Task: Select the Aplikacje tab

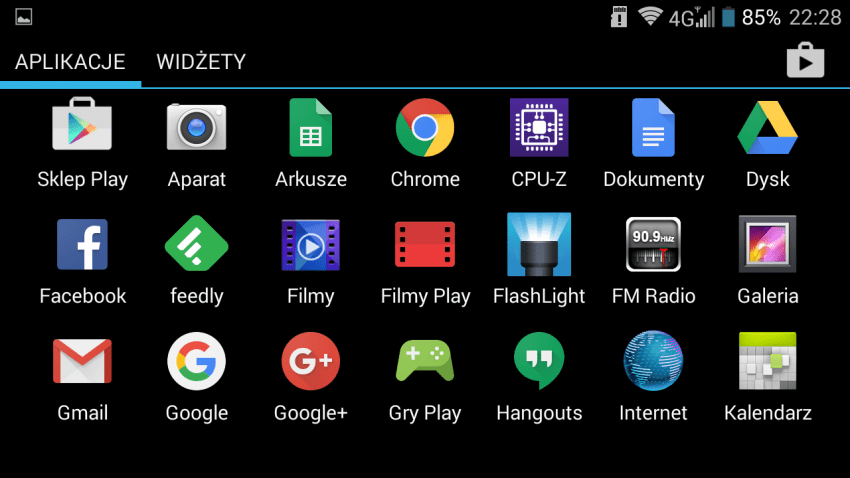Action: coord(70,62)
